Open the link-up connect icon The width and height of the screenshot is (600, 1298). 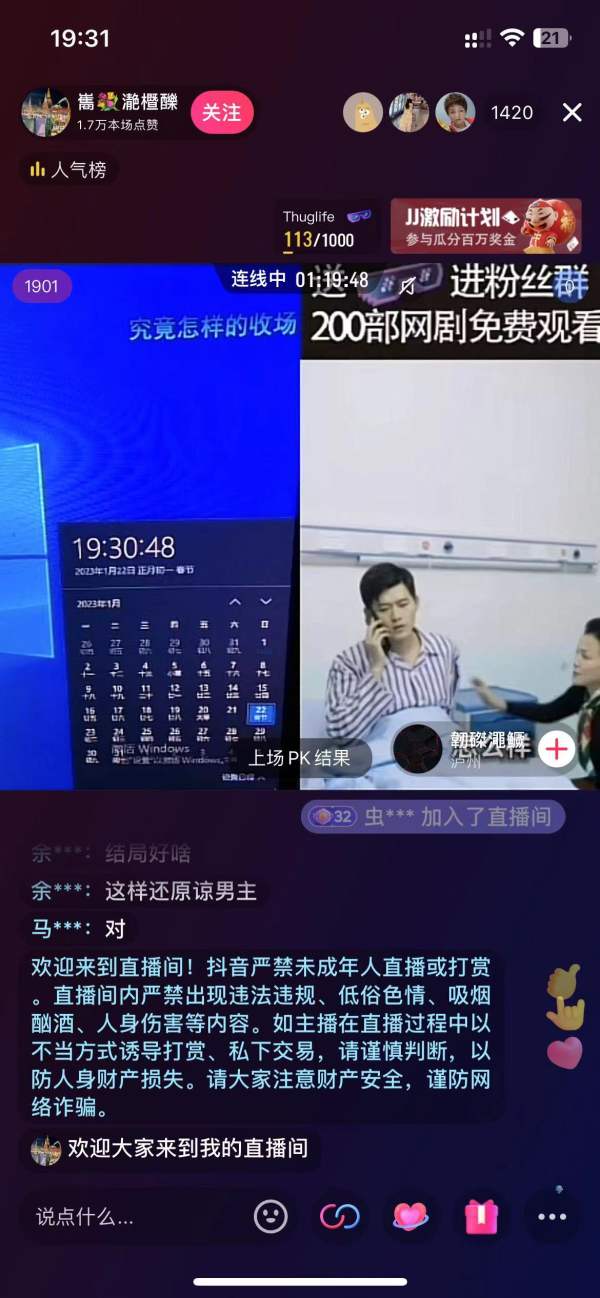point(340,1216)
